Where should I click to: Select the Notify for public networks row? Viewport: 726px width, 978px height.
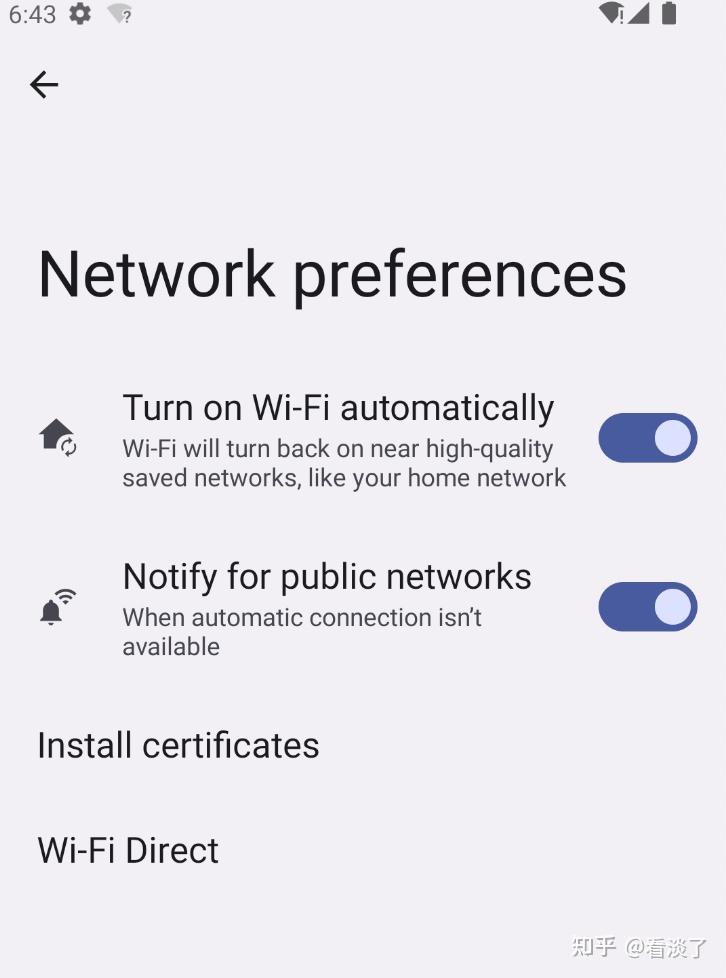326,576
